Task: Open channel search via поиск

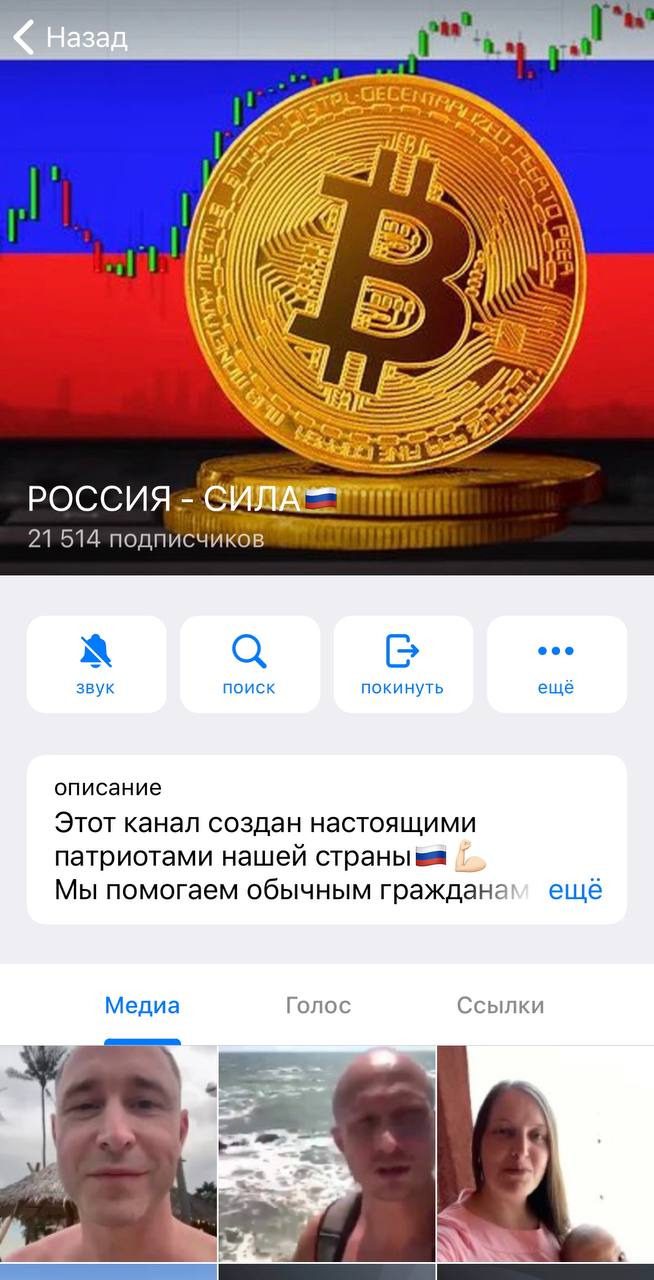Action: pyautogui.click(x=249, y=664)
